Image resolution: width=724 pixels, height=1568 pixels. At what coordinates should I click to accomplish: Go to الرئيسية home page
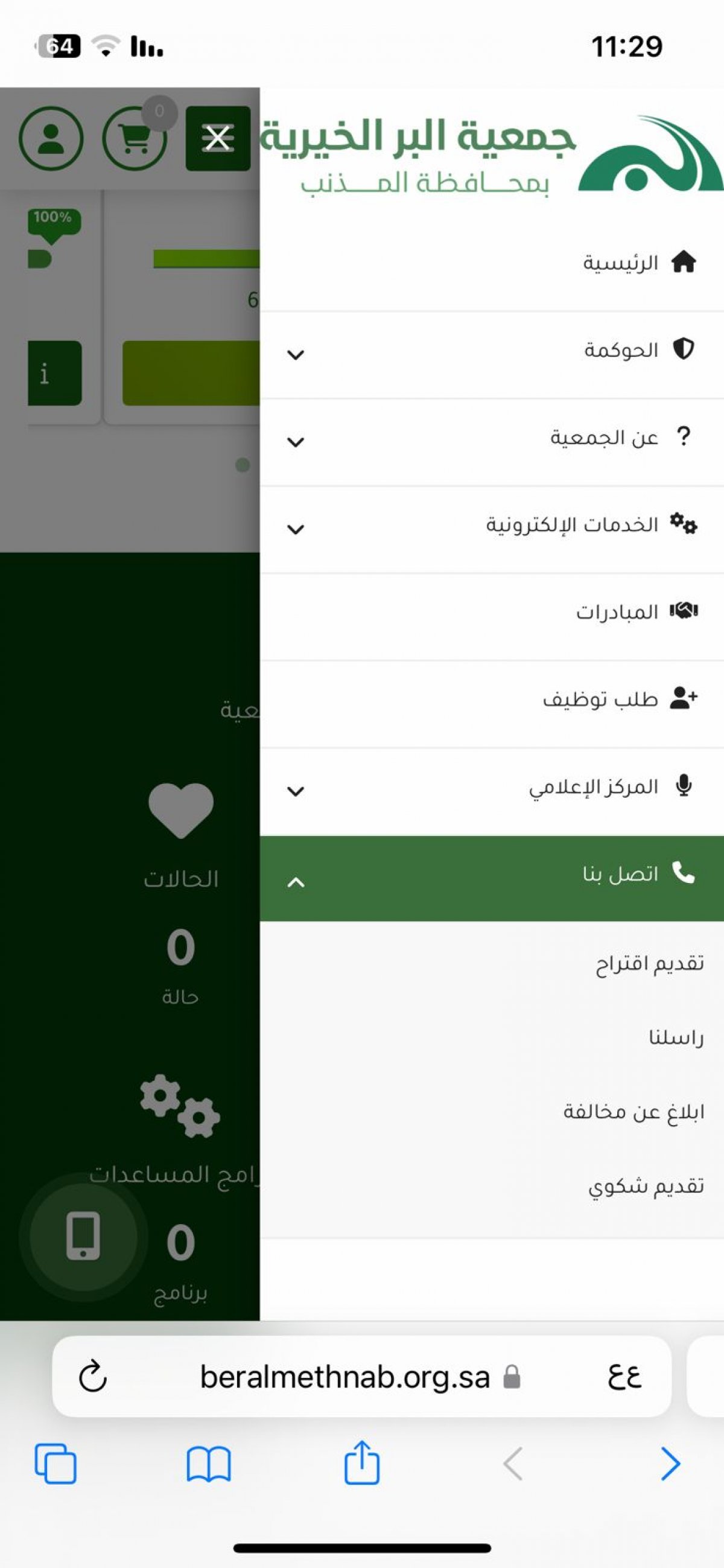click(492, 263)
